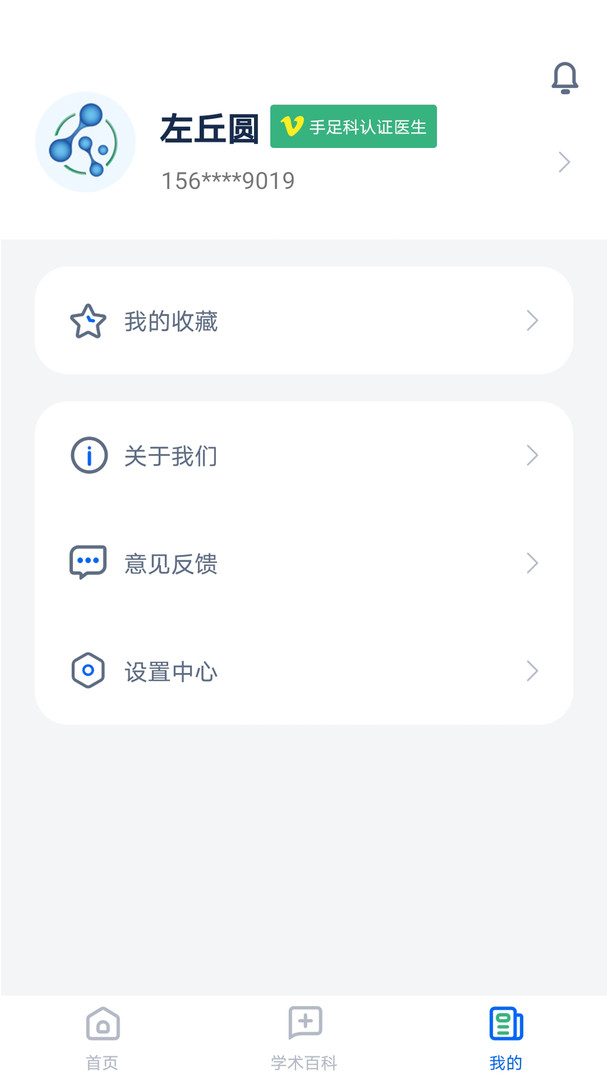Select the 我的 tab
607x1080 pixels.
pyautogui.click(x=505, y=1037)
